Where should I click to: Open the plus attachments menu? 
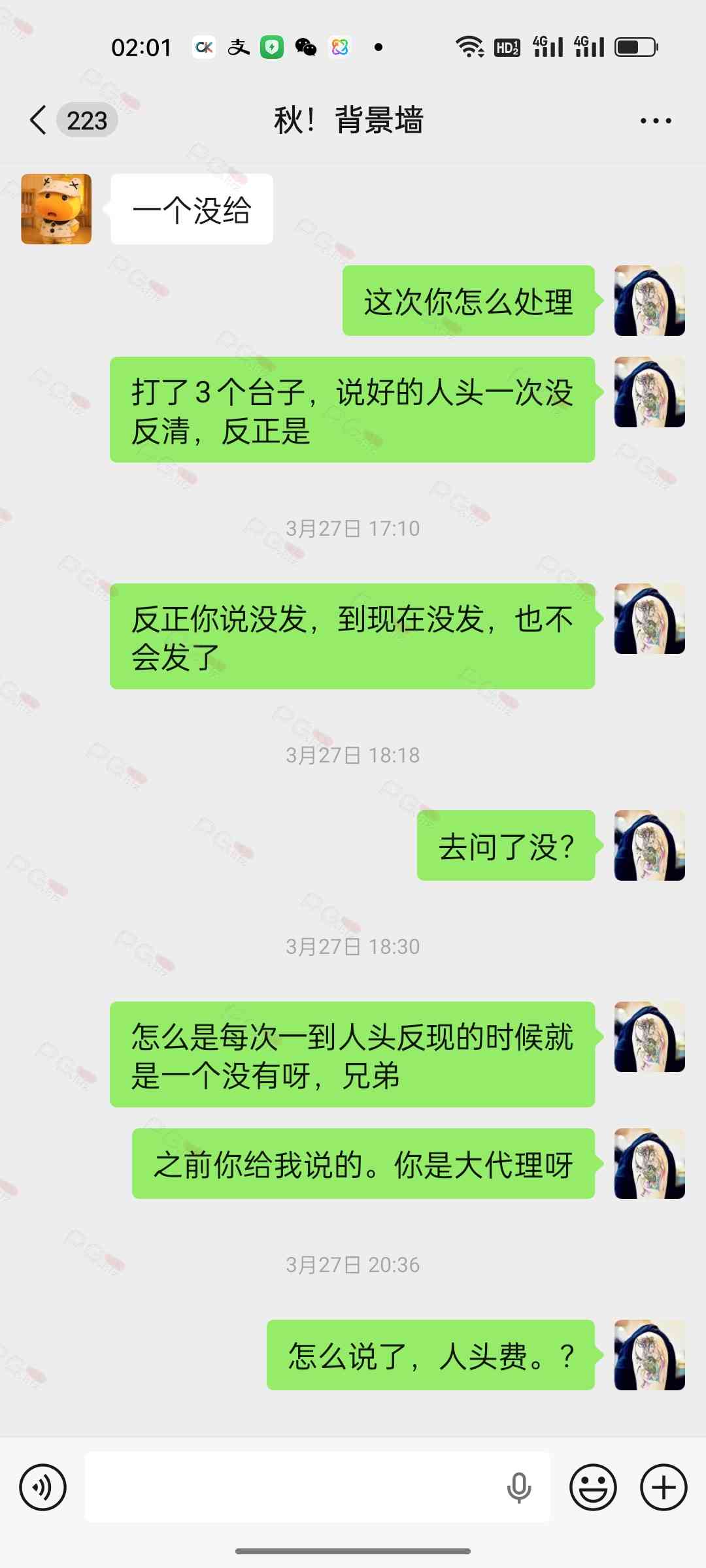click(x=663, y=1488)
